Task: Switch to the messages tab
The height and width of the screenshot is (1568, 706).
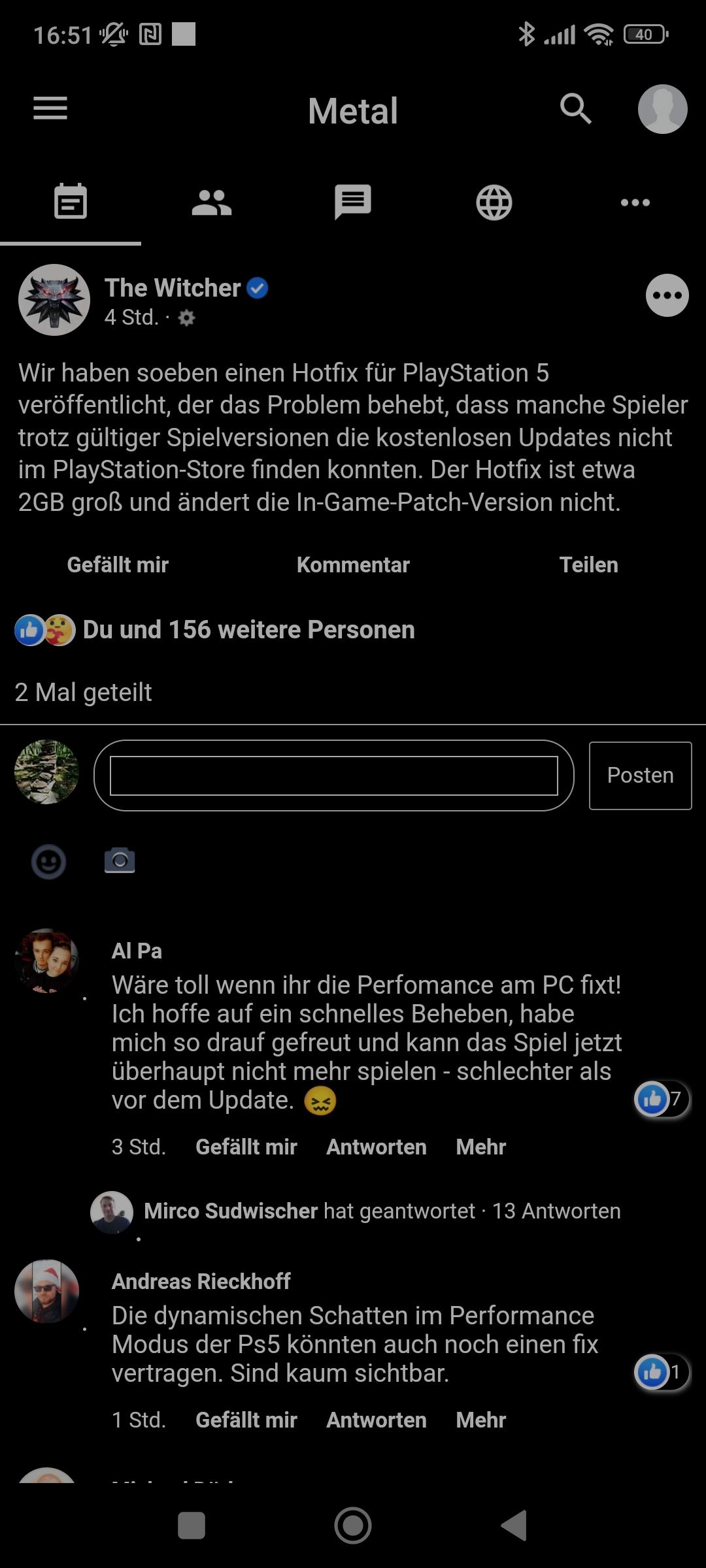Action: click(x=353, y=203)
